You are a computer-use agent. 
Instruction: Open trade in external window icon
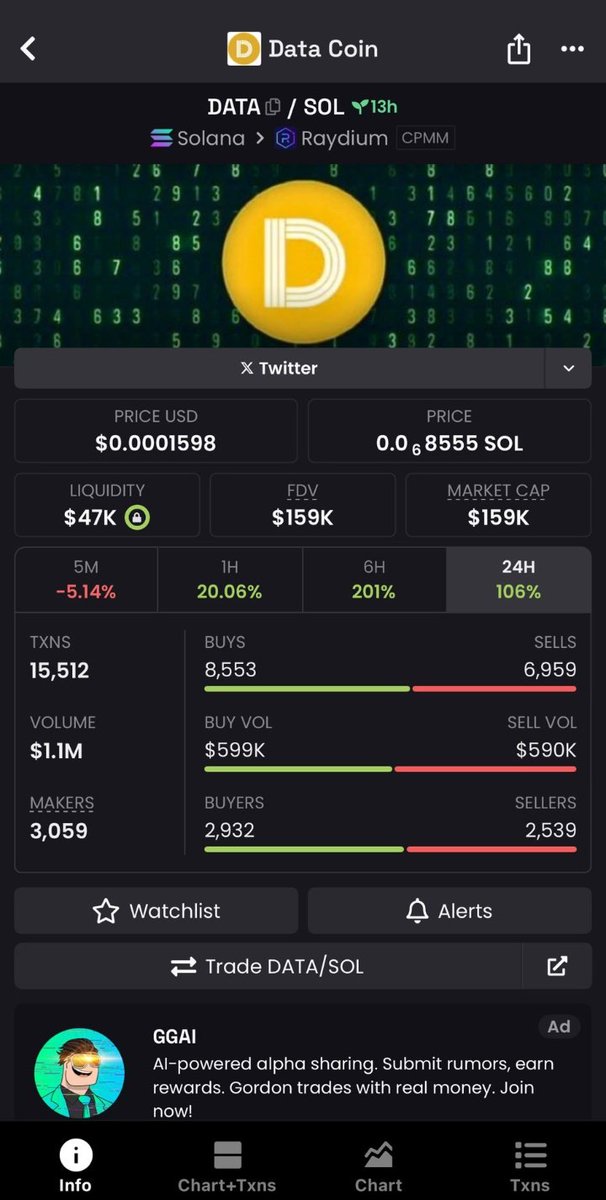click(x=557, y=966)
